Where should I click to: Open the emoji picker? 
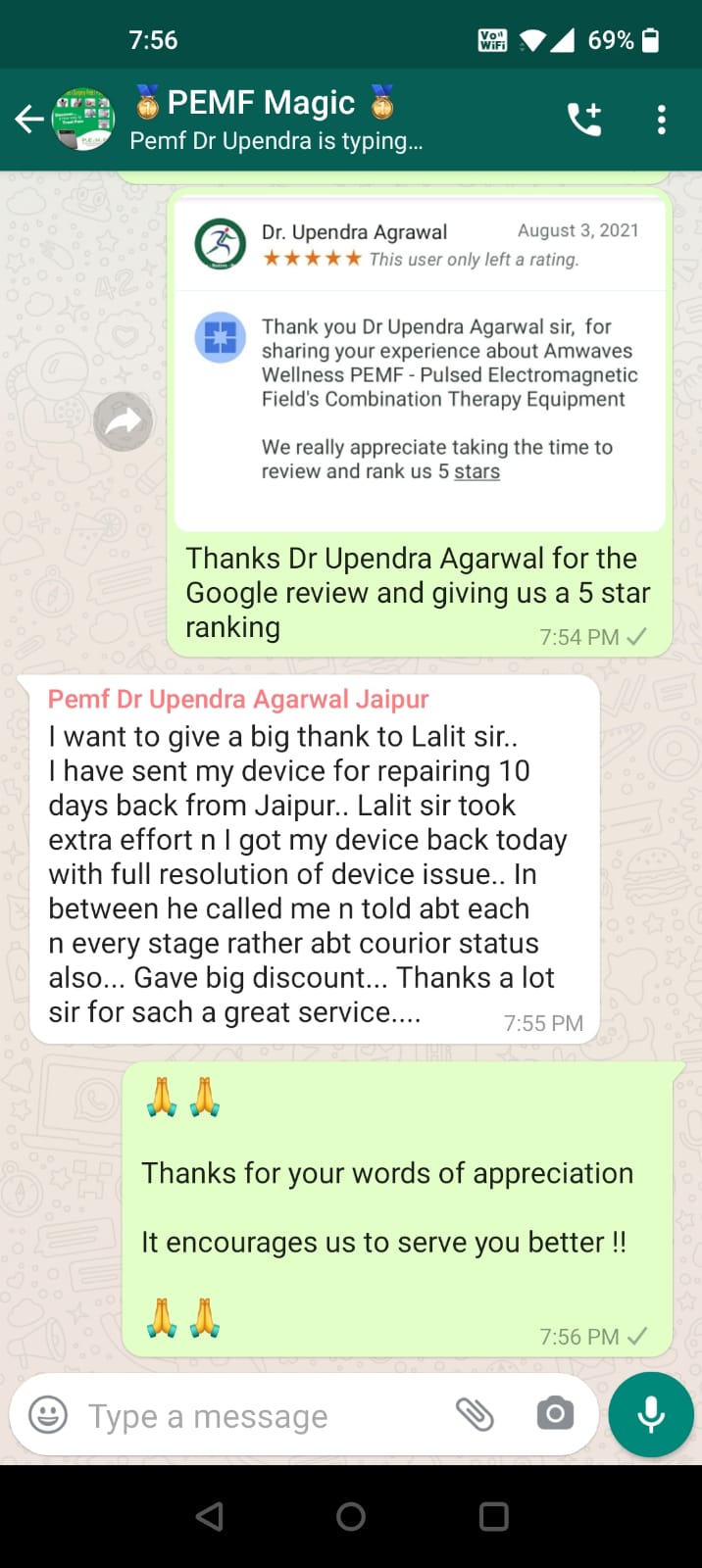(x=48, y=1415)
